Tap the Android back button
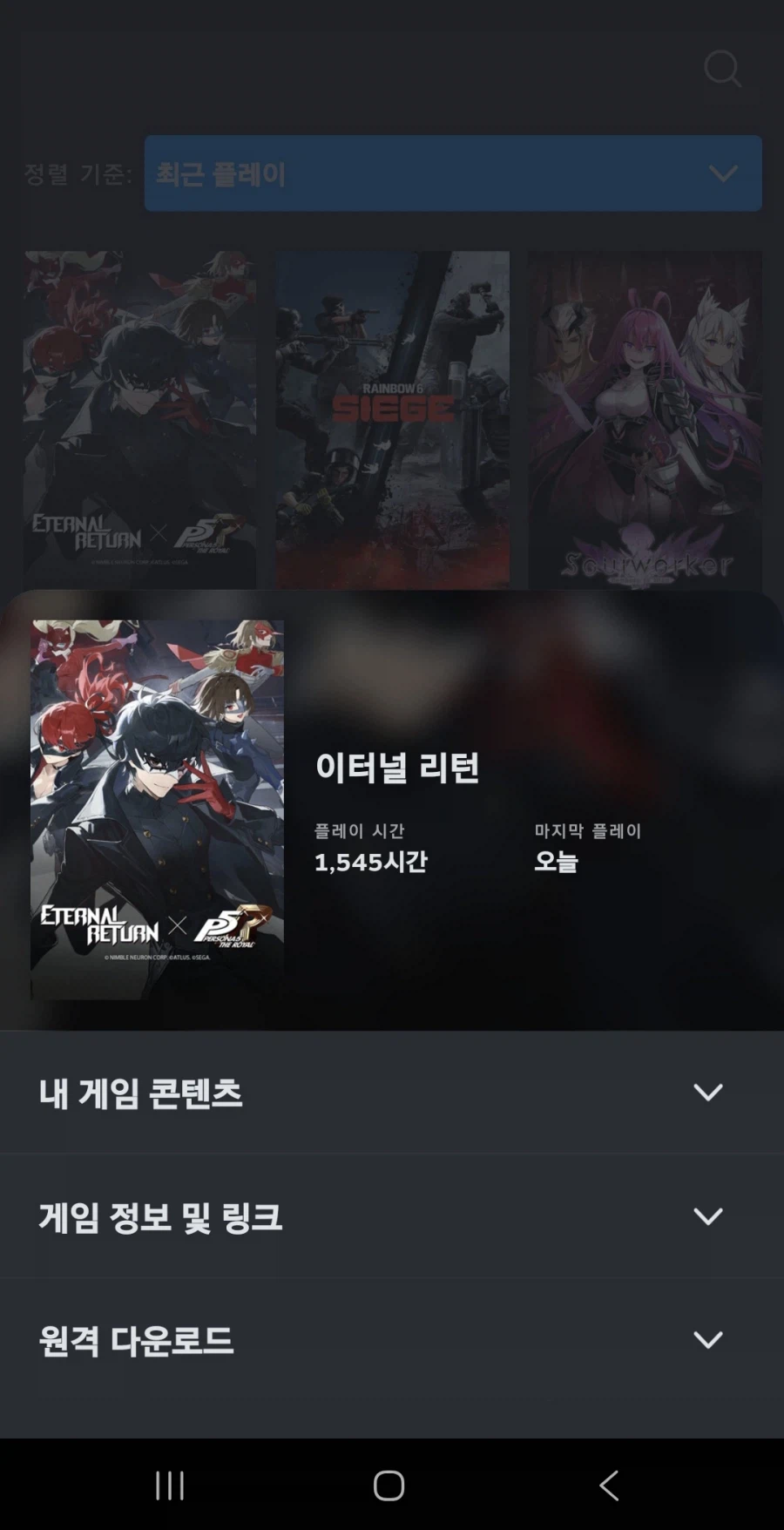Screen dimensions: 784x1530 (608, 1486)
